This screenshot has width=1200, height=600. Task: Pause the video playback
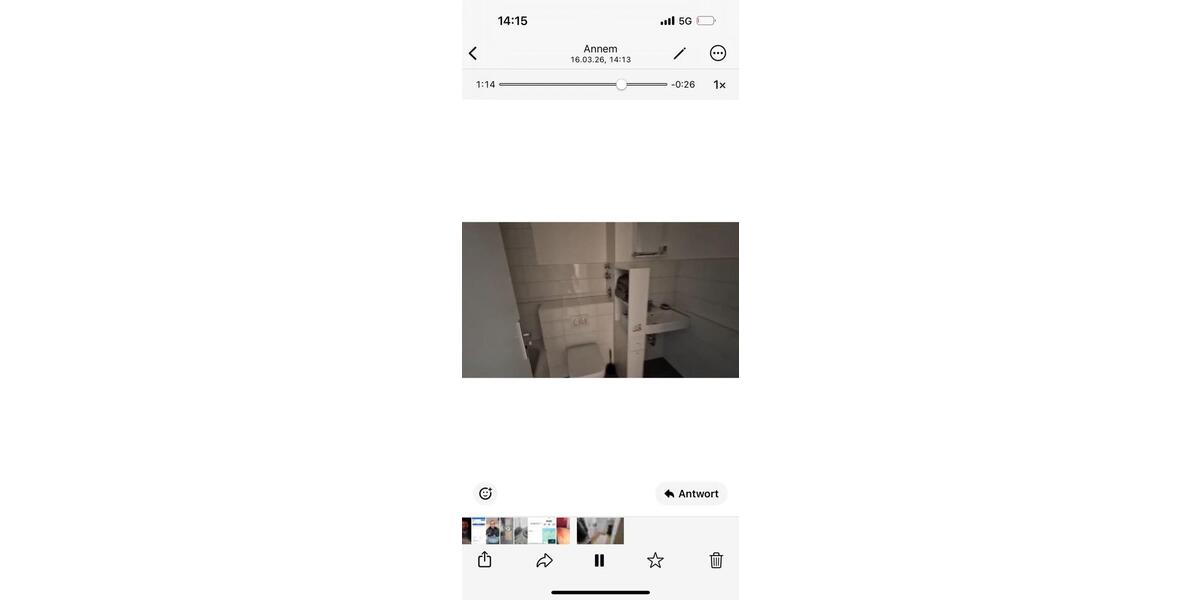[x=599, y=560]
